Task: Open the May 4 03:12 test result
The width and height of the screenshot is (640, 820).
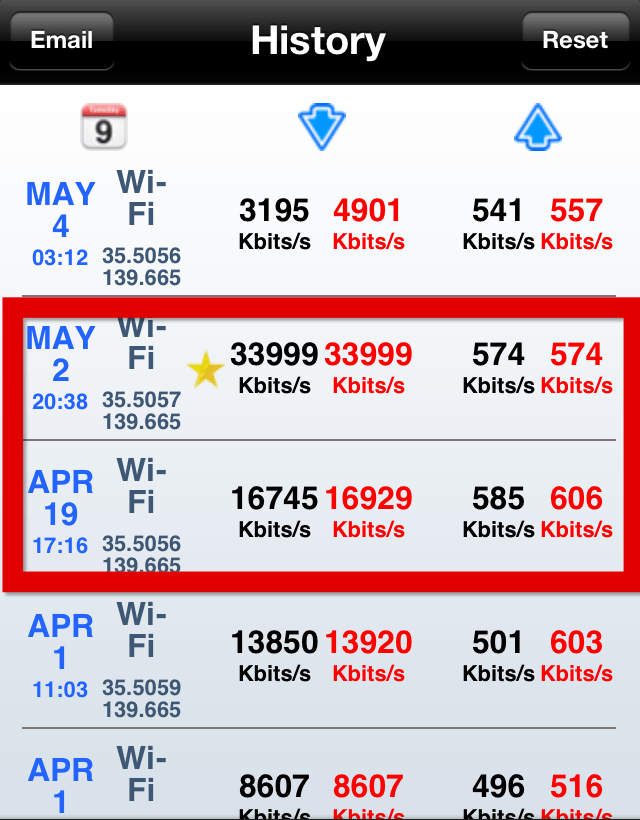Action: tap(320, 226)
